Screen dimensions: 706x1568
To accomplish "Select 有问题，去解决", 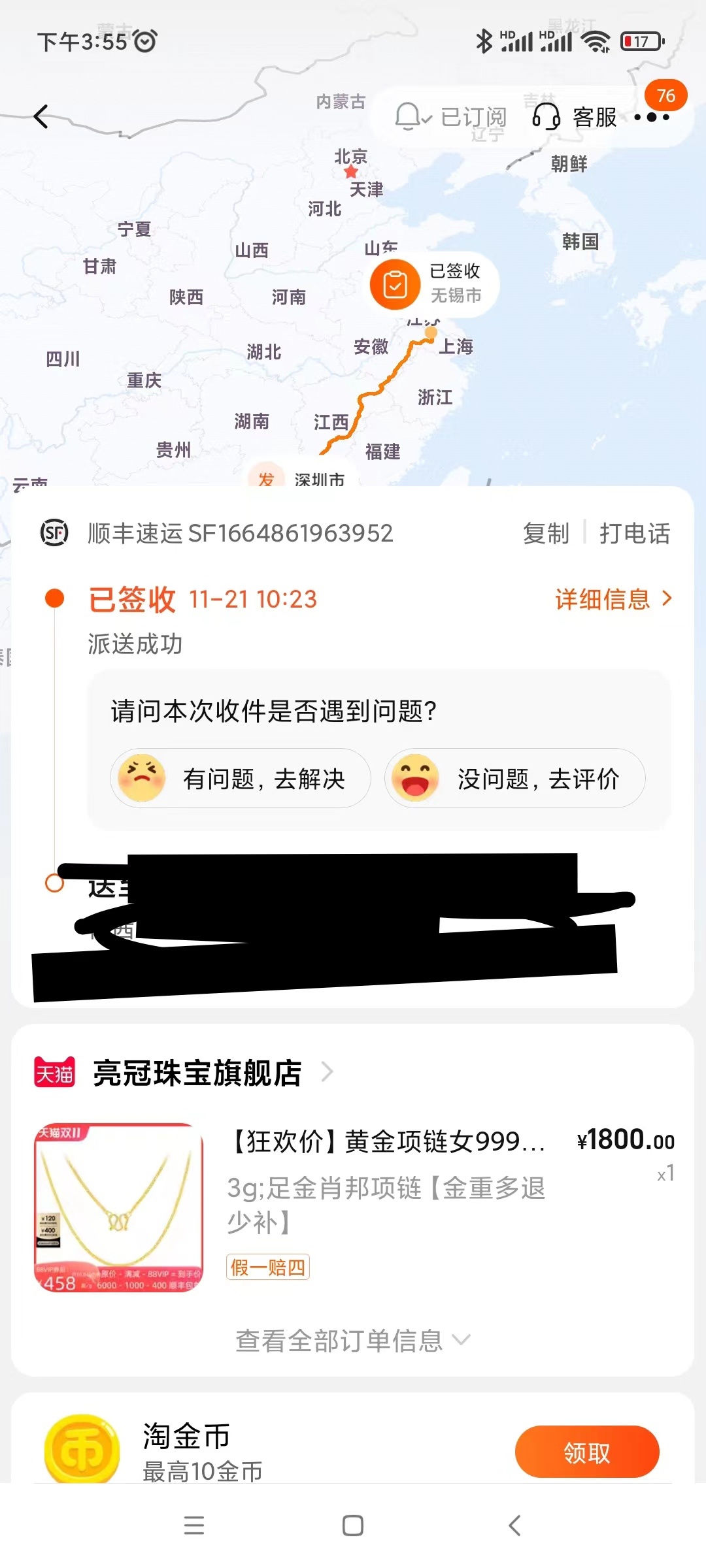I will click(x=241, y=778).
